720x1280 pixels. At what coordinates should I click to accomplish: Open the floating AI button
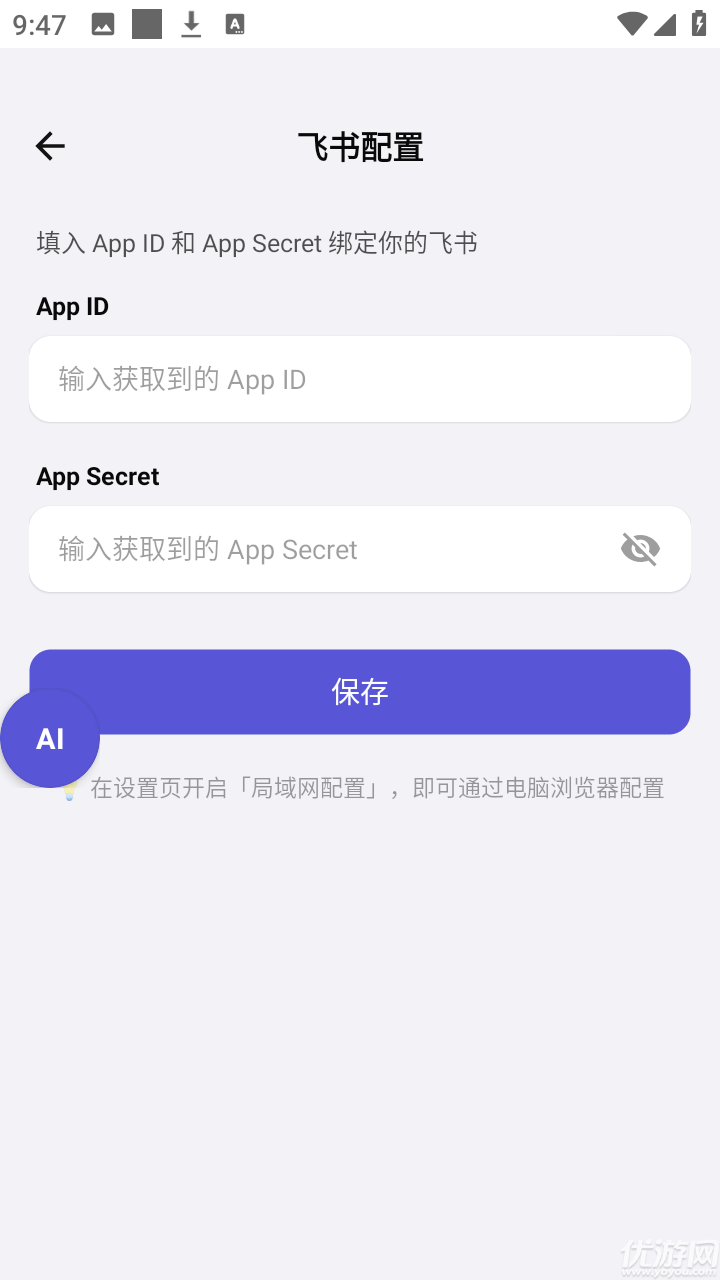click(x=50, y=739)
